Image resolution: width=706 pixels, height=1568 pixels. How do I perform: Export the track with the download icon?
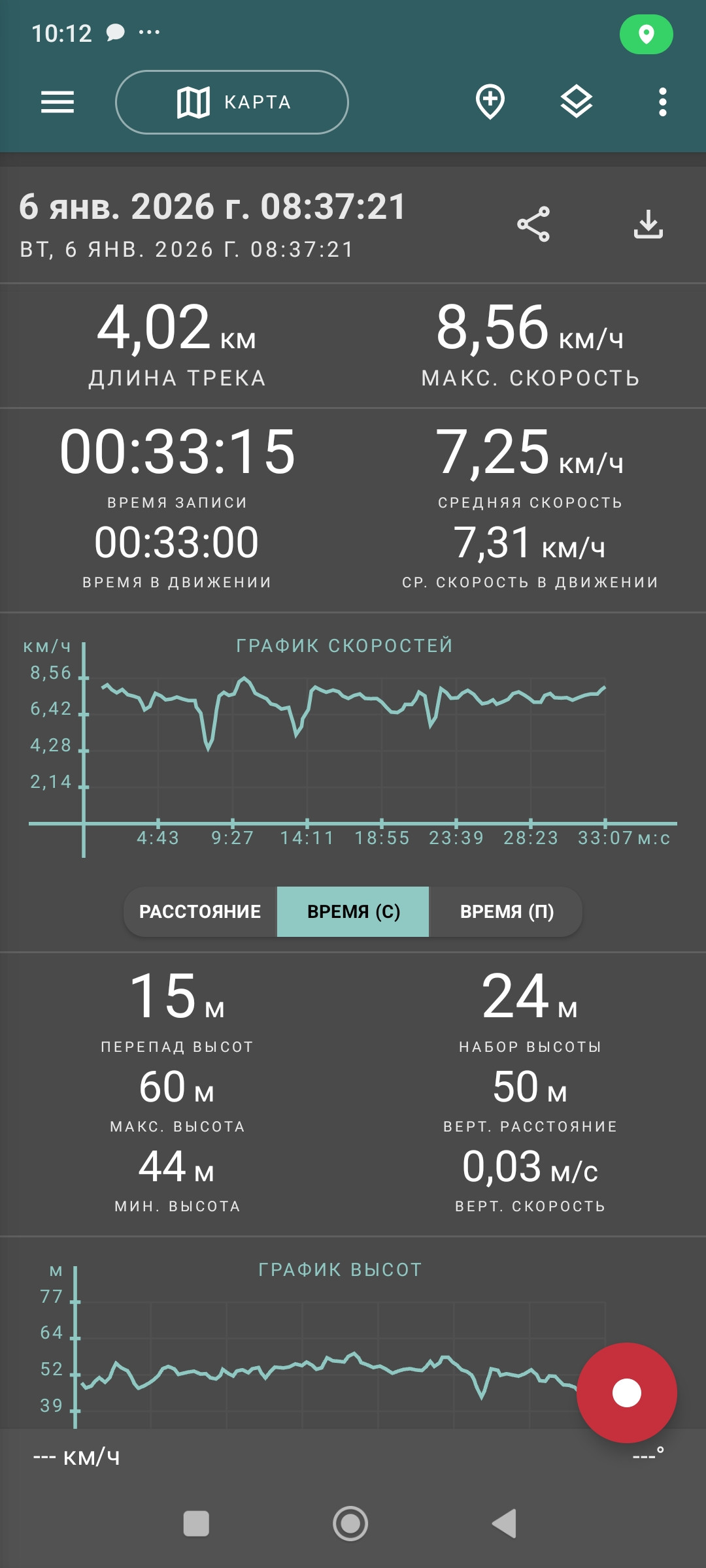coord(648,224)
